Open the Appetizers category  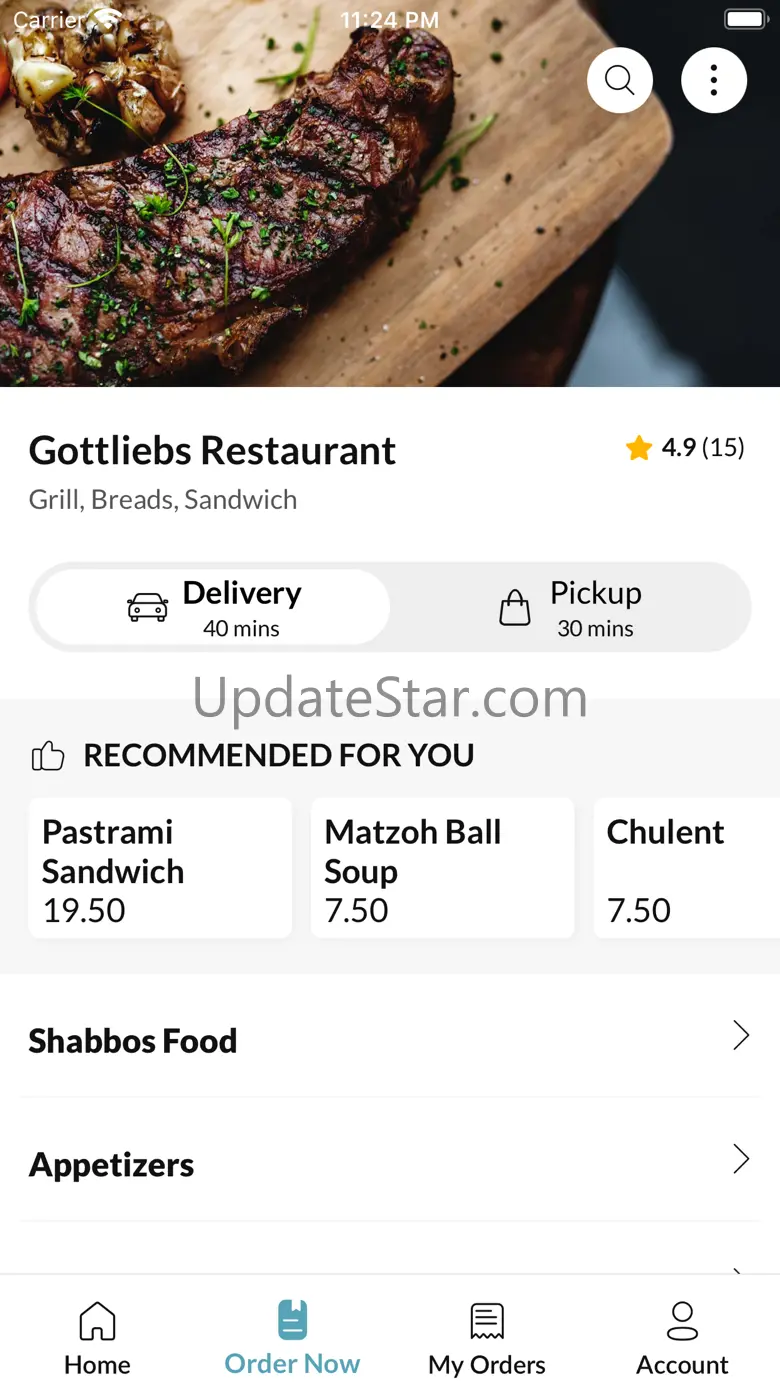(x=390, y=1162)
